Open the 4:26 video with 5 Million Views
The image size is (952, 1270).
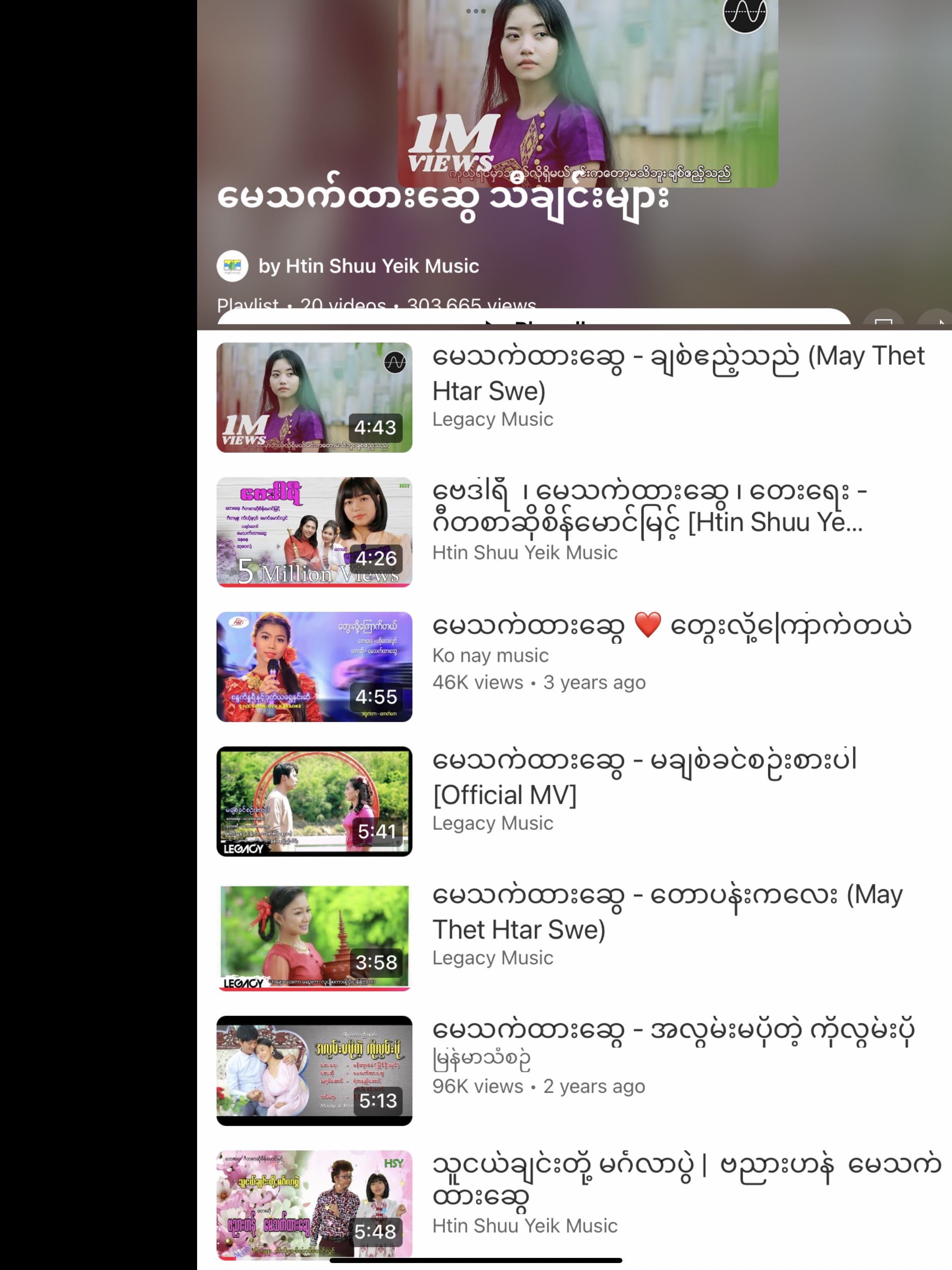(314, 532)
